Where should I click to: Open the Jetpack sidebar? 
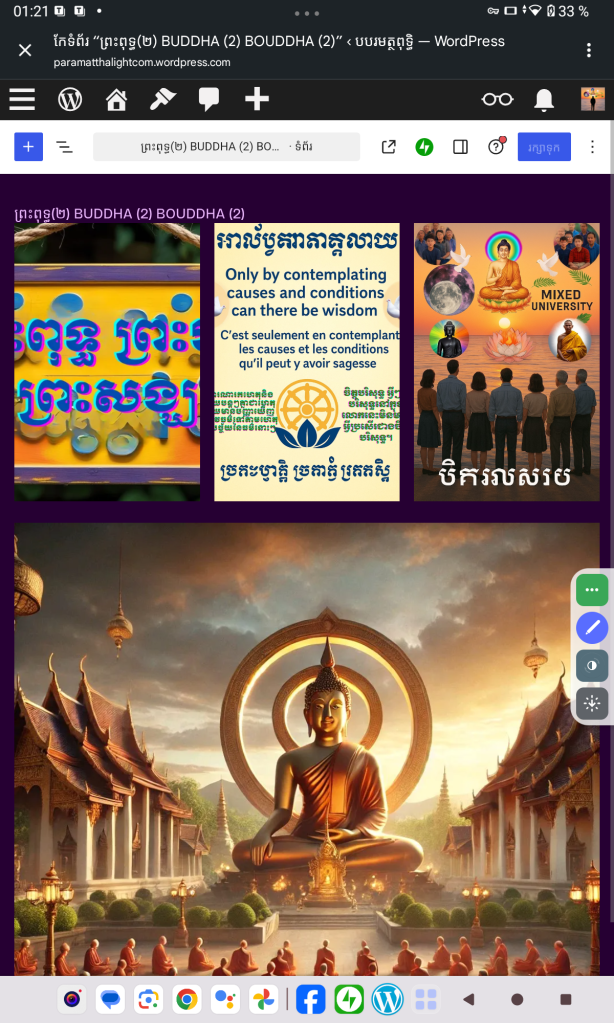424,147
